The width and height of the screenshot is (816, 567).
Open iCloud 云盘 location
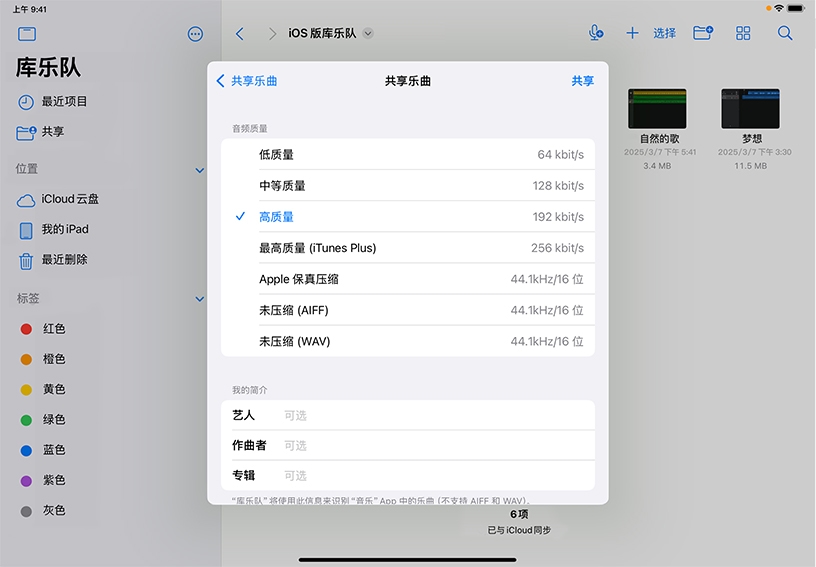pyautogui.click(x=69, y=199)
